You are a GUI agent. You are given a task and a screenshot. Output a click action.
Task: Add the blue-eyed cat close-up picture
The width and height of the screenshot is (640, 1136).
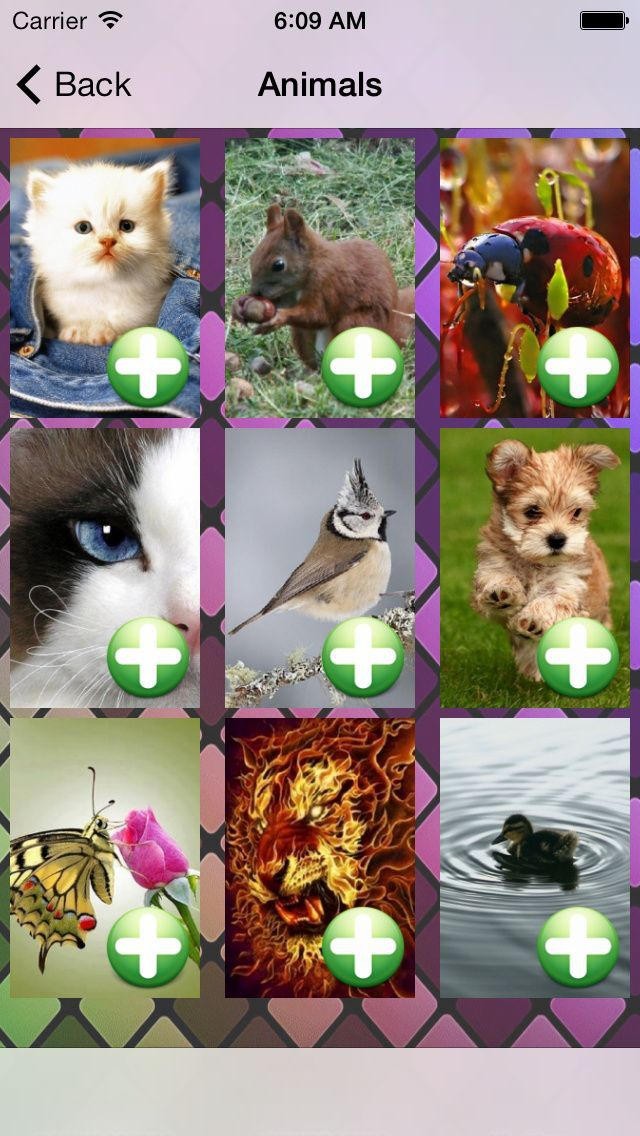[x=148, y=656]
